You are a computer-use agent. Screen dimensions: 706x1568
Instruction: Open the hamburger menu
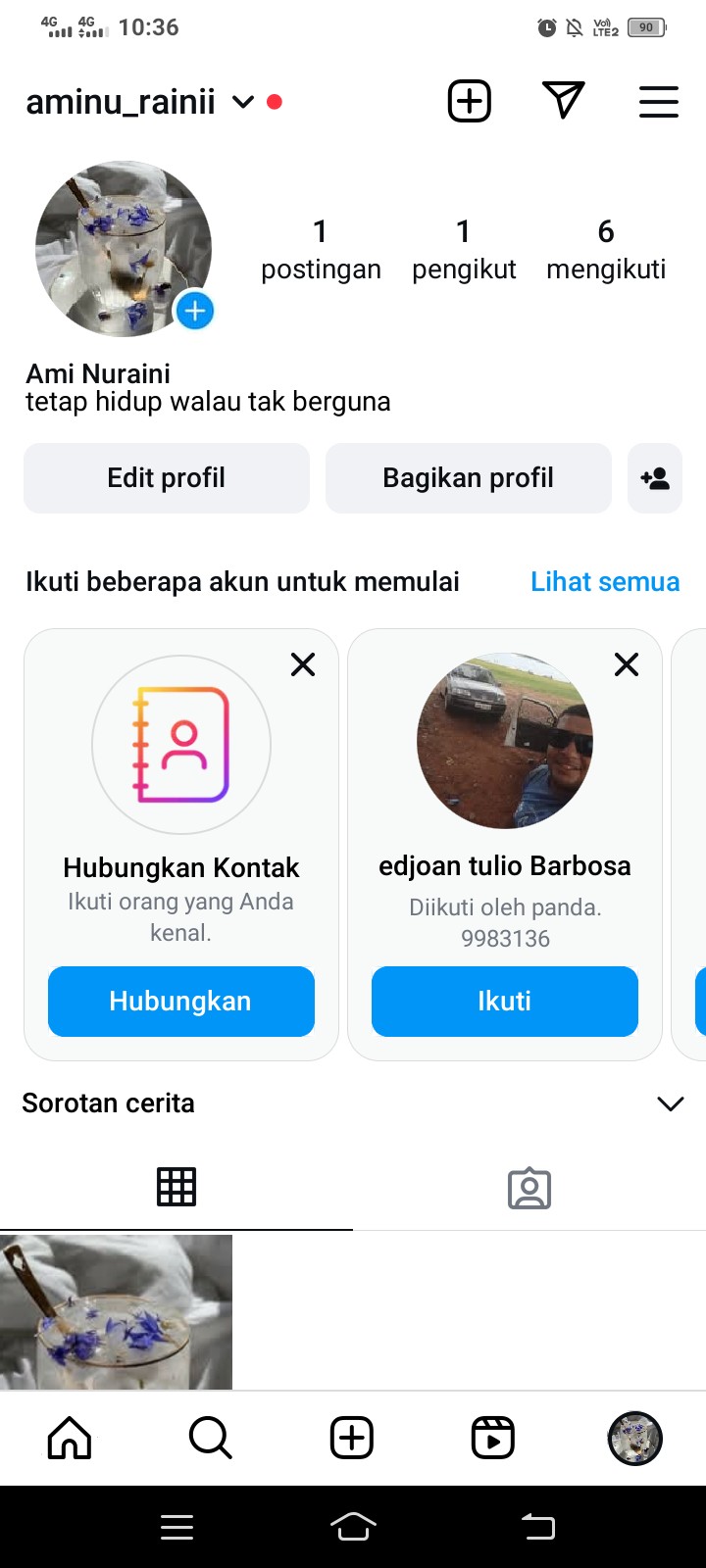point(658,101)
